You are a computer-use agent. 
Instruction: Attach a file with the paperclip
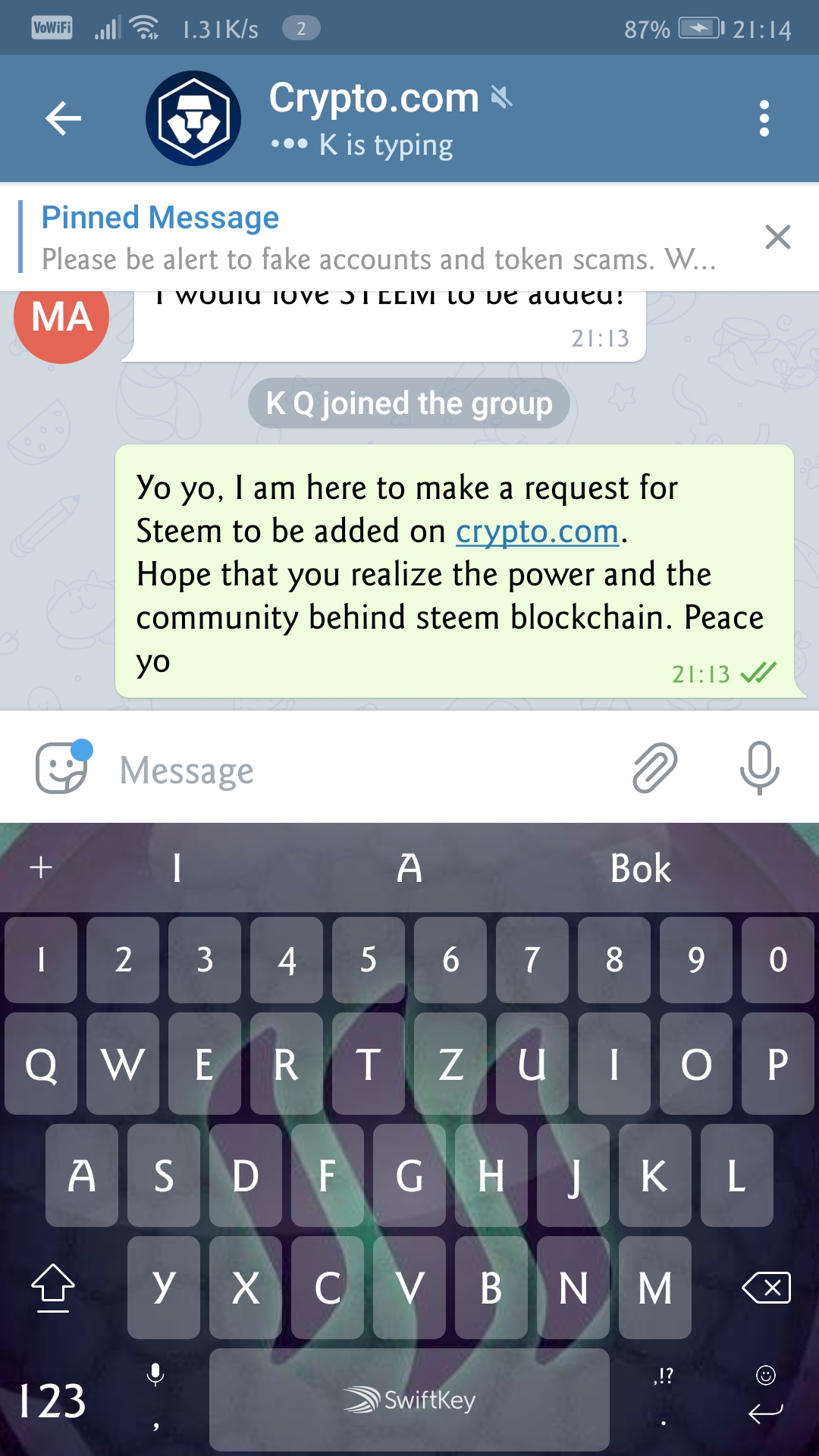click(x=654, y=767)
